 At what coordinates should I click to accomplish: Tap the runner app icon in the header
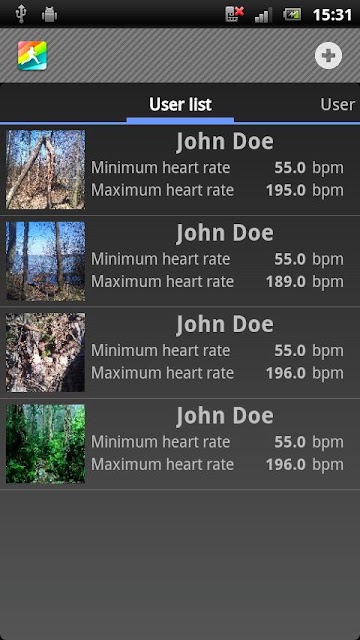pos(32,56)
